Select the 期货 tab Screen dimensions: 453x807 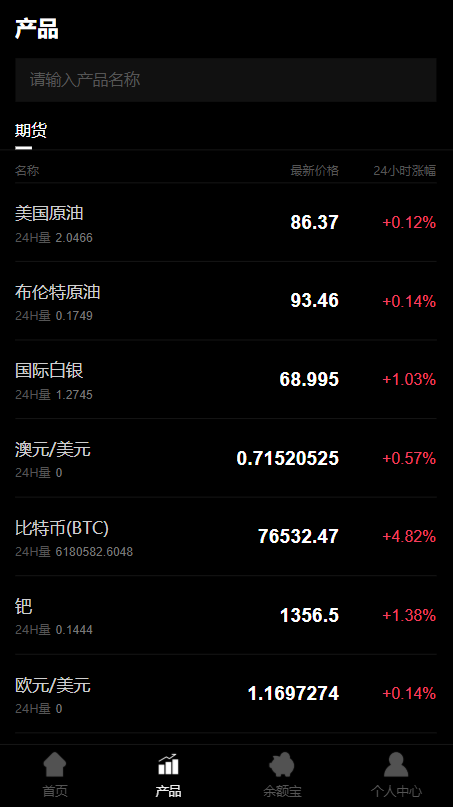coord(31,131)
